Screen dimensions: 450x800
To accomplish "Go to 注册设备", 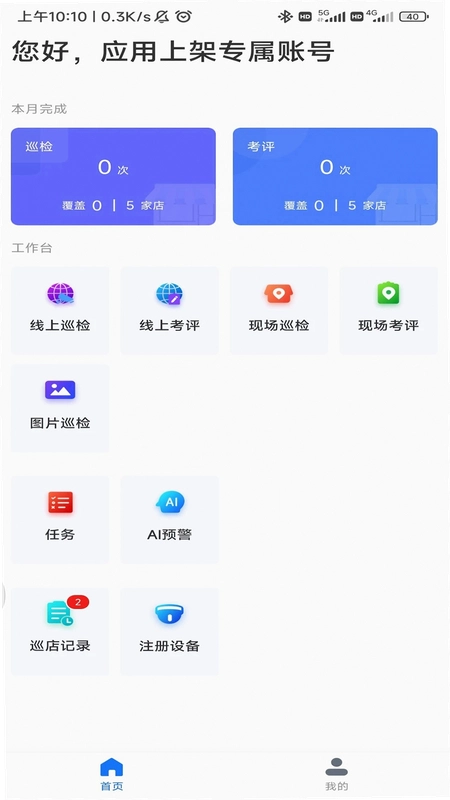I will tap(169, 631).
